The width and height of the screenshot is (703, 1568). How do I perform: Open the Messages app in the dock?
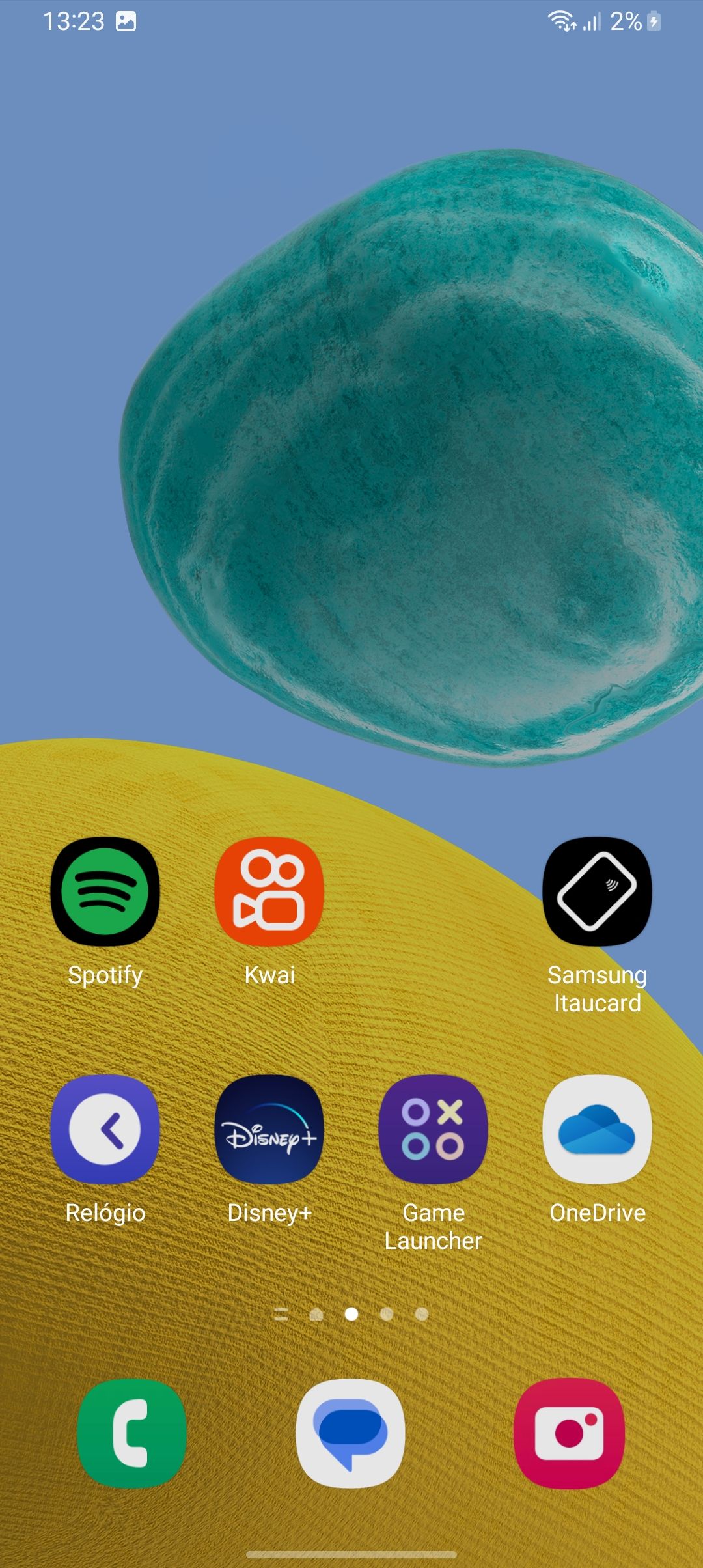(x=351, y=1433)
